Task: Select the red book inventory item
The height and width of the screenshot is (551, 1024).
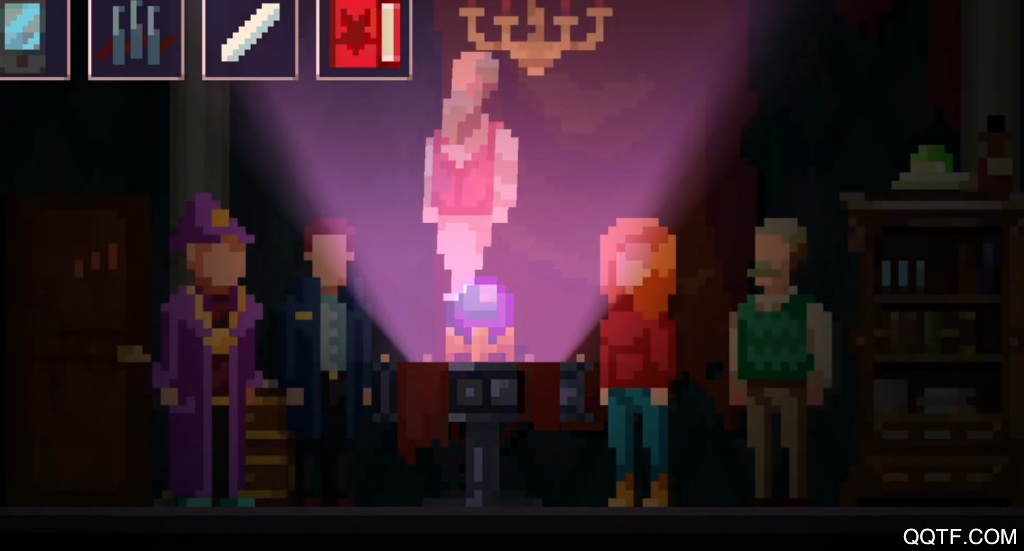Action: pyautogui.click(x=364, y=36)
